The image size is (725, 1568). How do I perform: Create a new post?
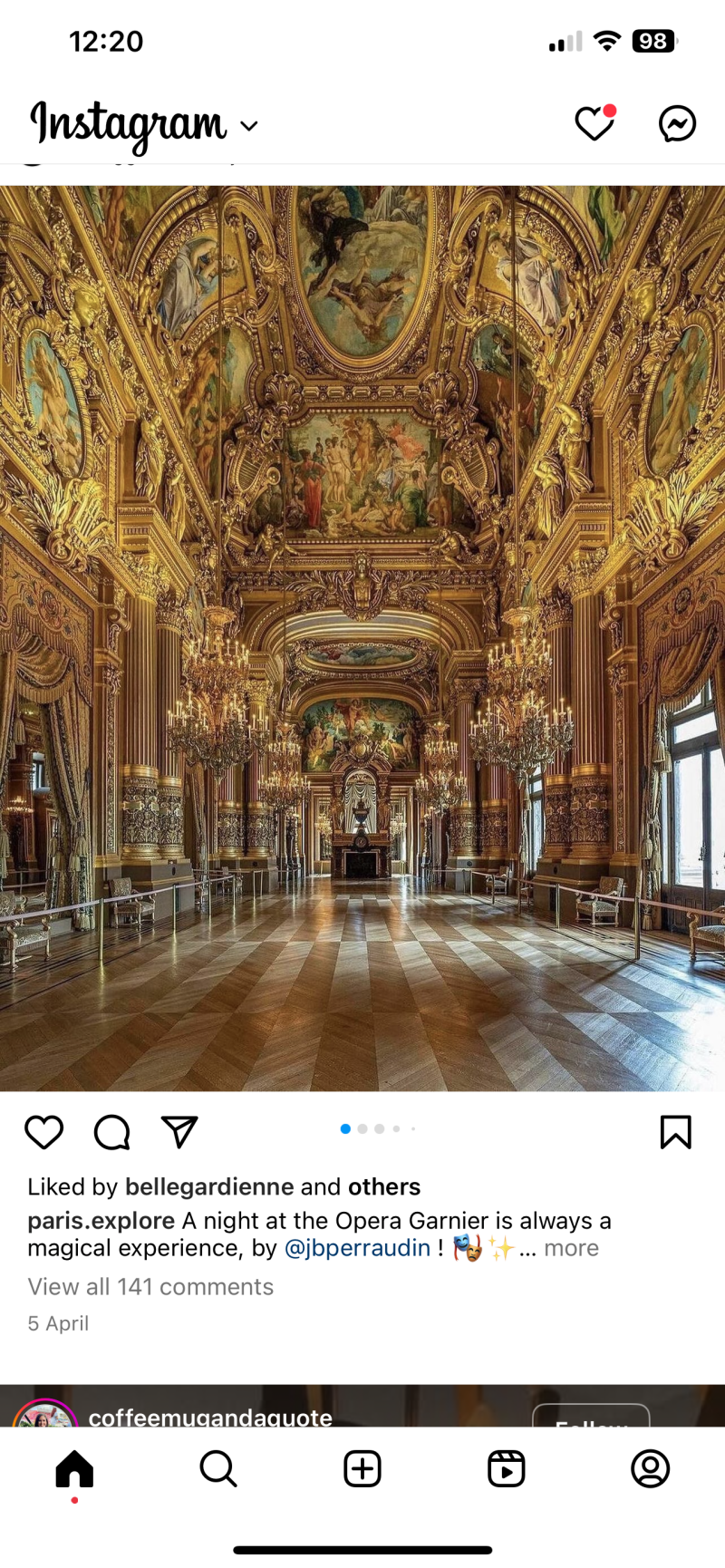coord(362,1468)
